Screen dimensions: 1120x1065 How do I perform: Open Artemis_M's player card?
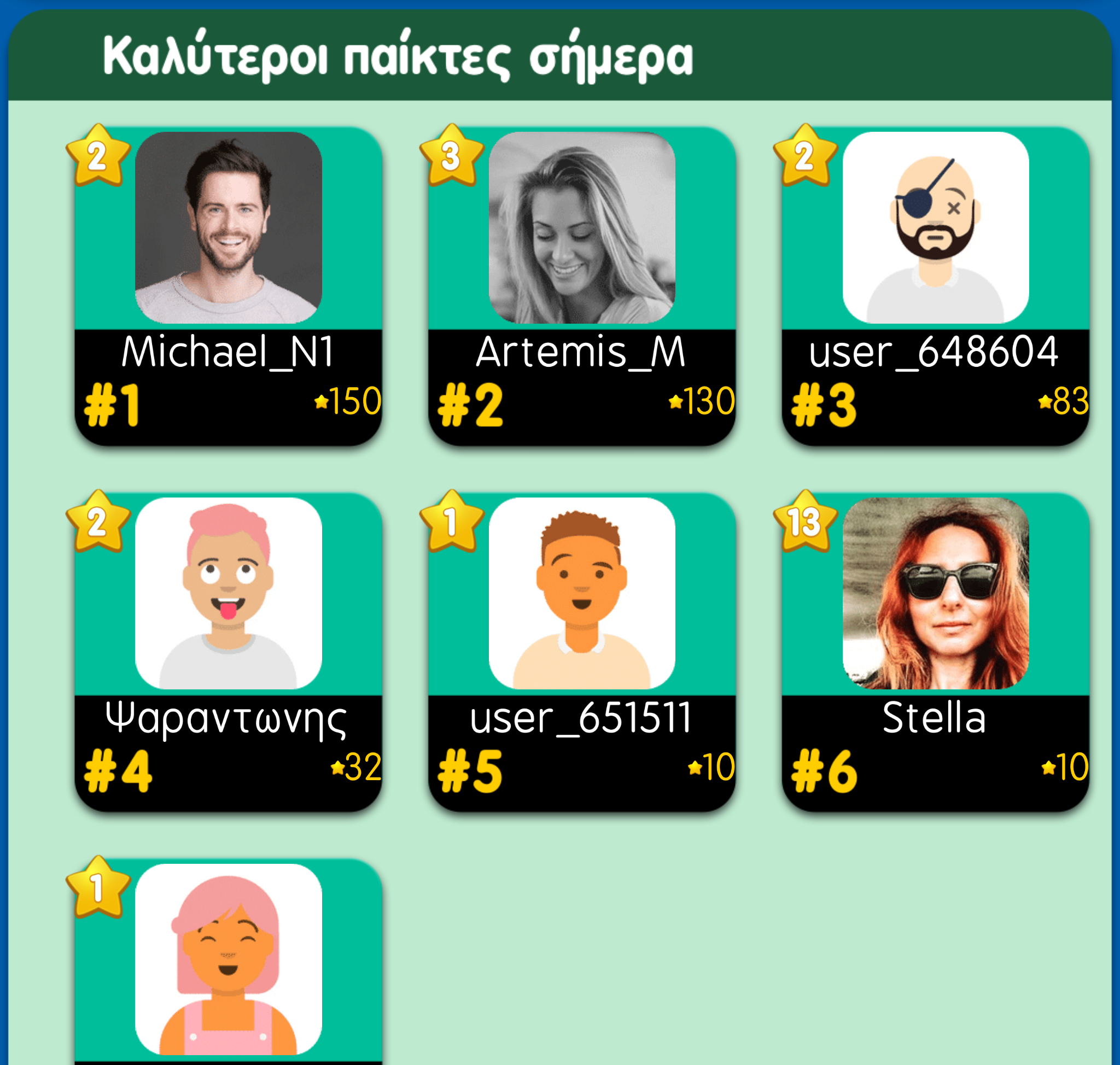point(581,286)
